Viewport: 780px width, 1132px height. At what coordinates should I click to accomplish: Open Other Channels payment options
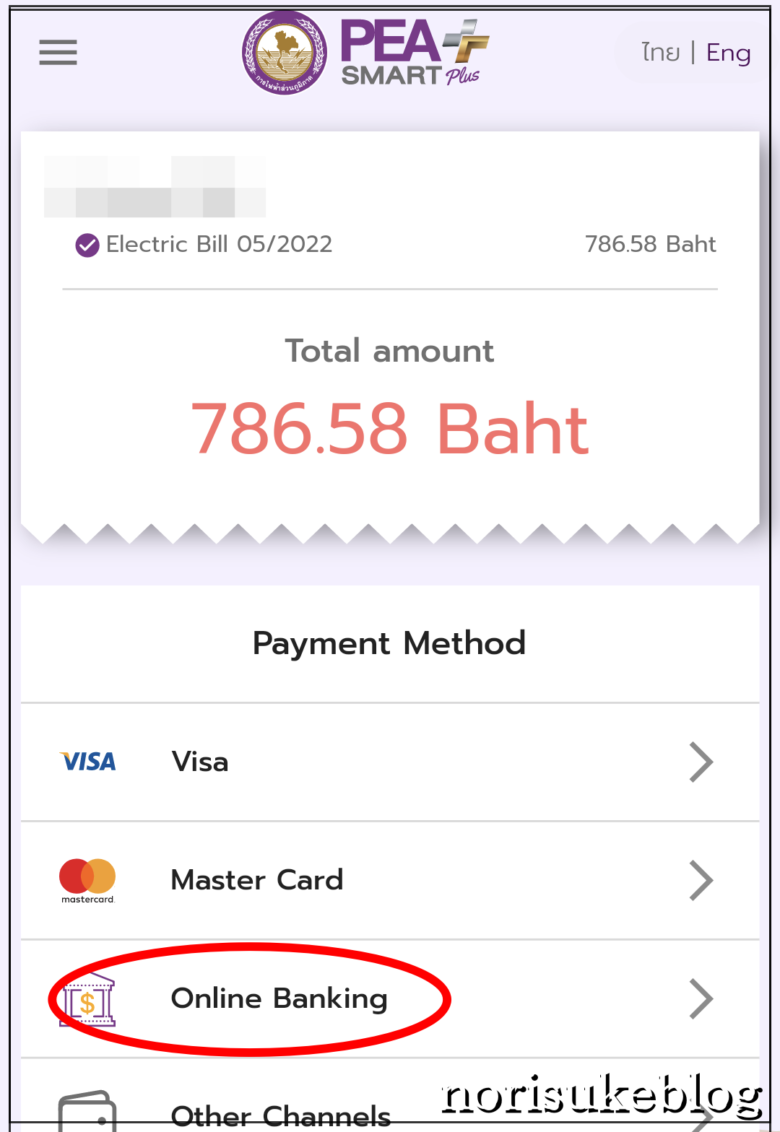[280, 1112]
